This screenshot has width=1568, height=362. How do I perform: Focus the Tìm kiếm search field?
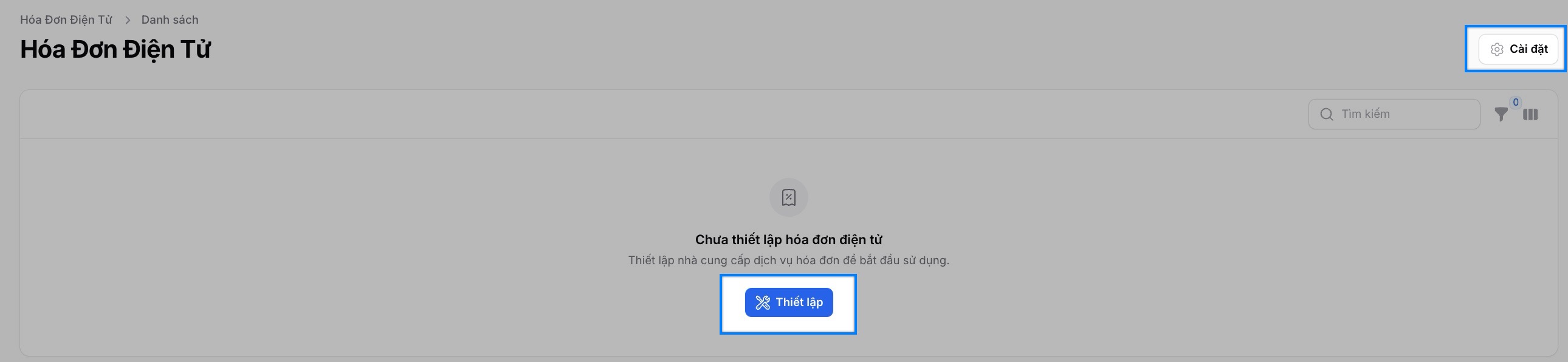[1400, 114]
